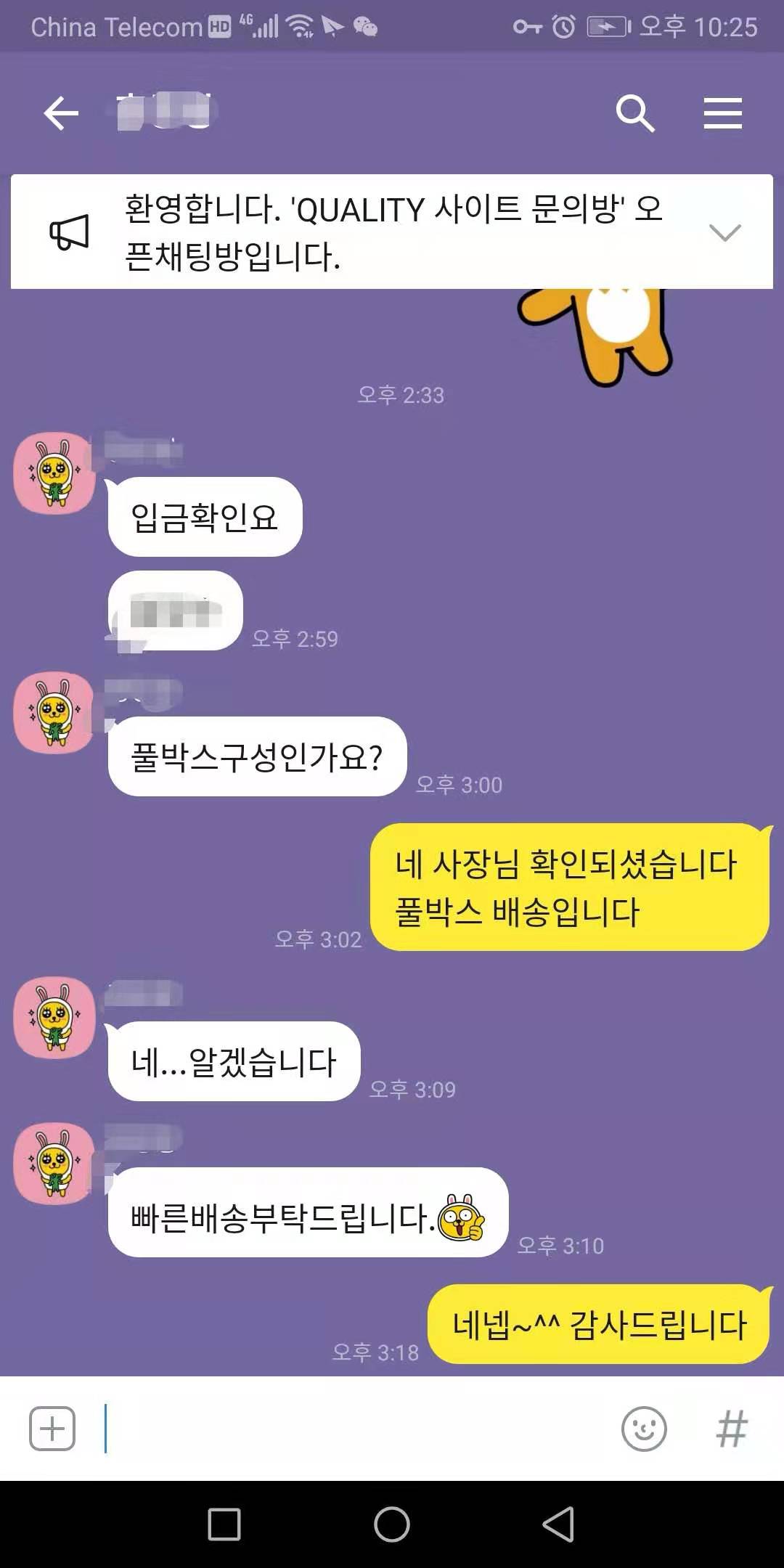Open the hashtag search button
The width and height of the screenshot is (784, 1568).
732,1428
